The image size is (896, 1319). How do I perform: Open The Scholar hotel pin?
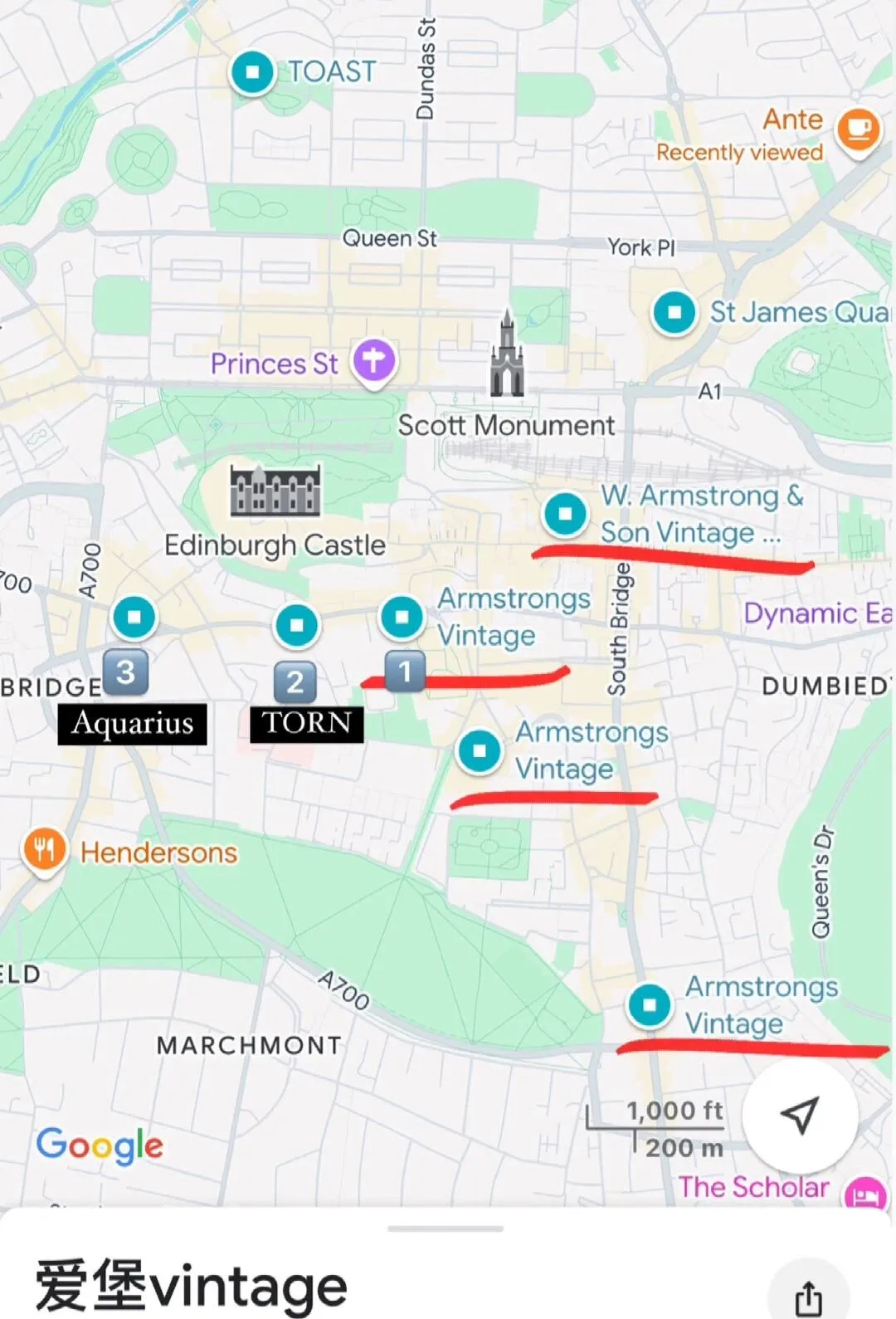[864, 1194]
